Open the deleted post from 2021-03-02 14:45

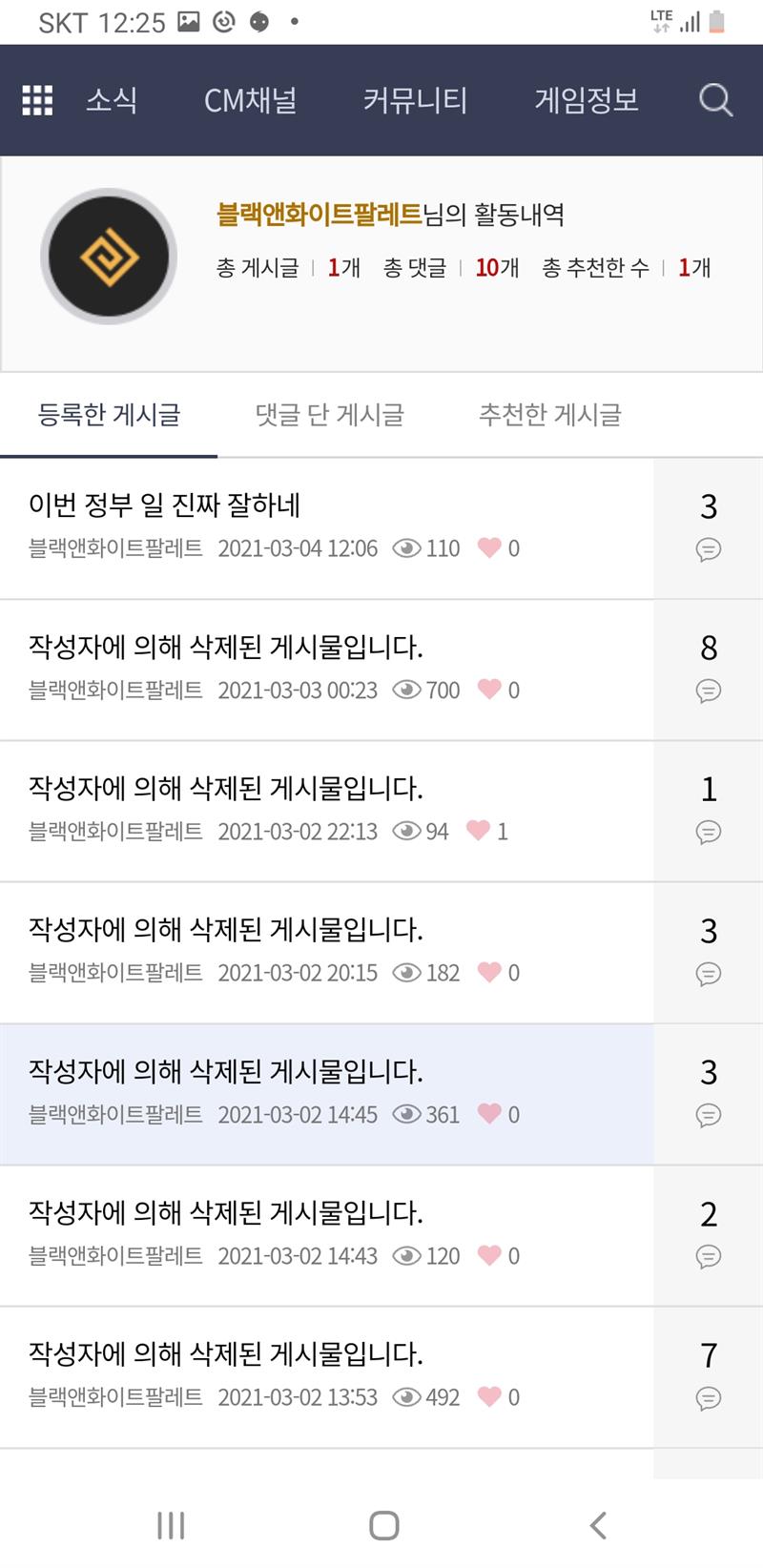226,1072
